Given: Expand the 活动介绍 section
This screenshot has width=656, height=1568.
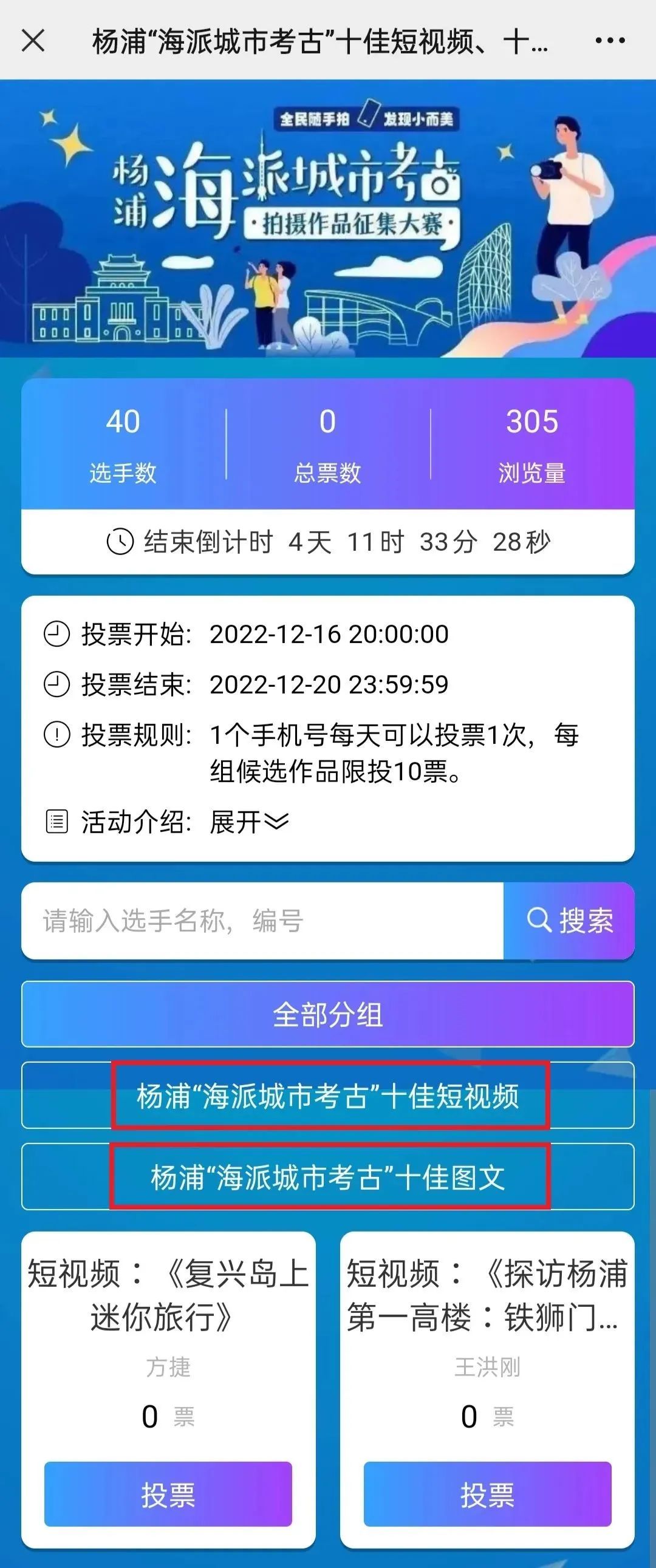Looking at the screenshot, I should coord(249,822).
